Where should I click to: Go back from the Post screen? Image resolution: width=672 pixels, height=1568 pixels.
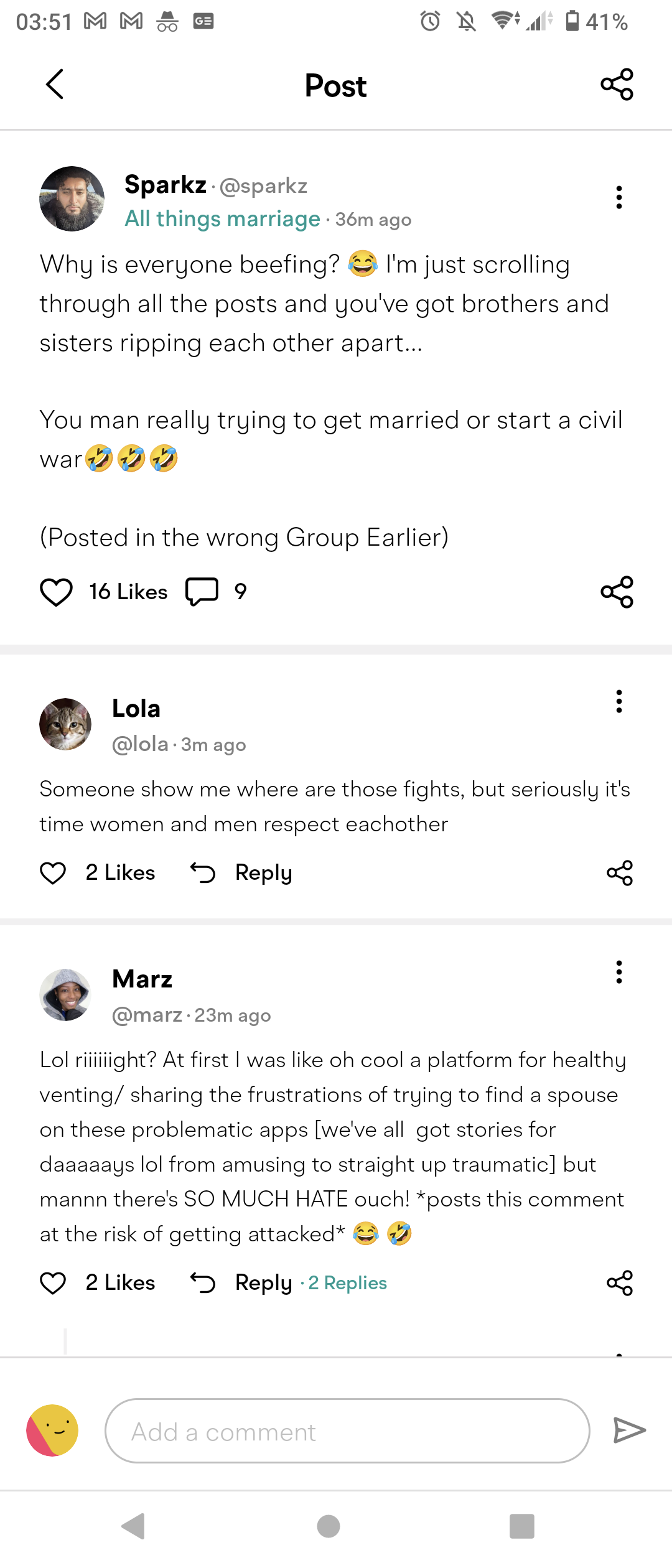click(x=55, y=84)
